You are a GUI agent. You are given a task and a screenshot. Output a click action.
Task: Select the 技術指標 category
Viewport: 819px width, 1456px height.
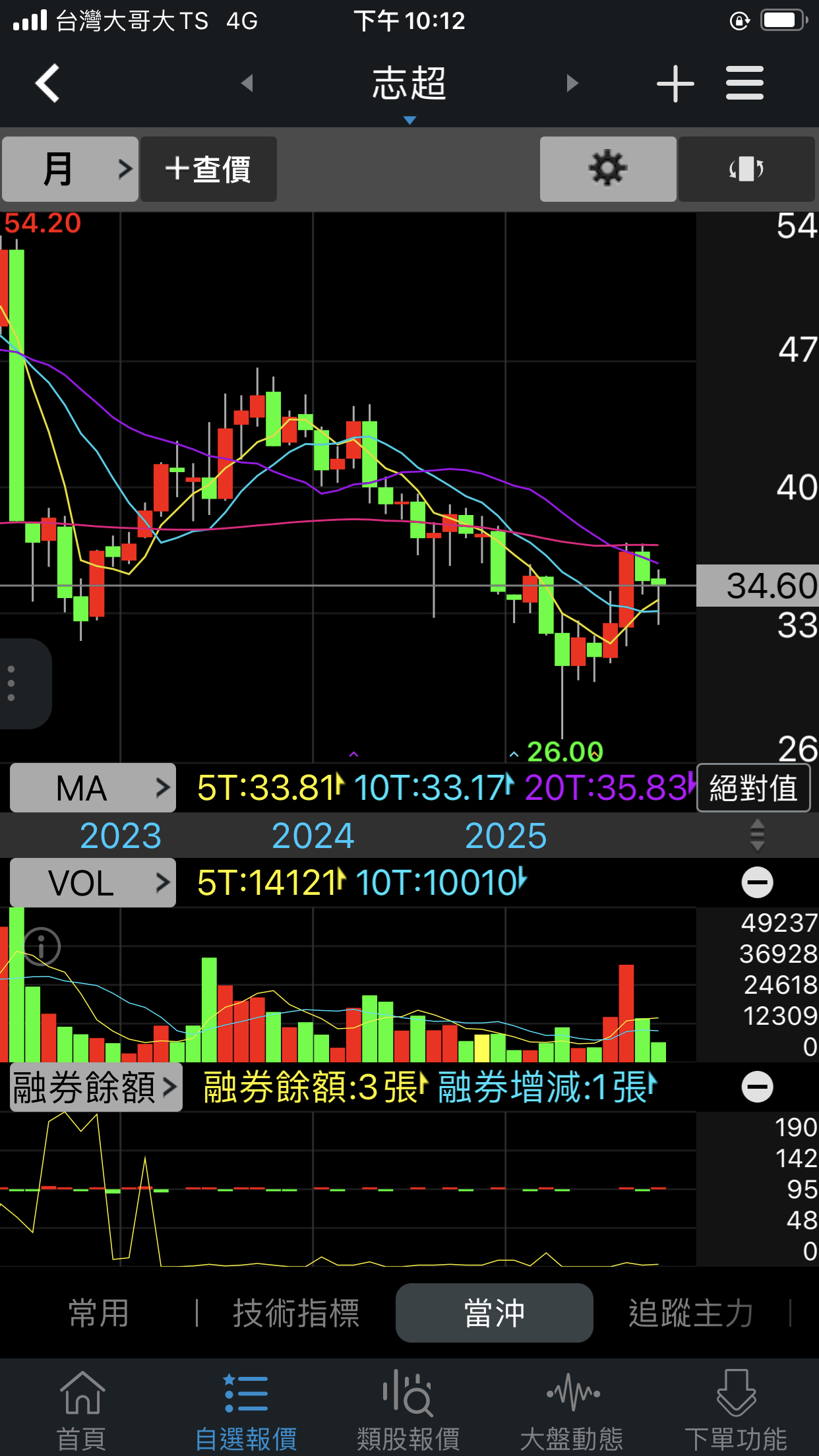[x=296, y=1313]
